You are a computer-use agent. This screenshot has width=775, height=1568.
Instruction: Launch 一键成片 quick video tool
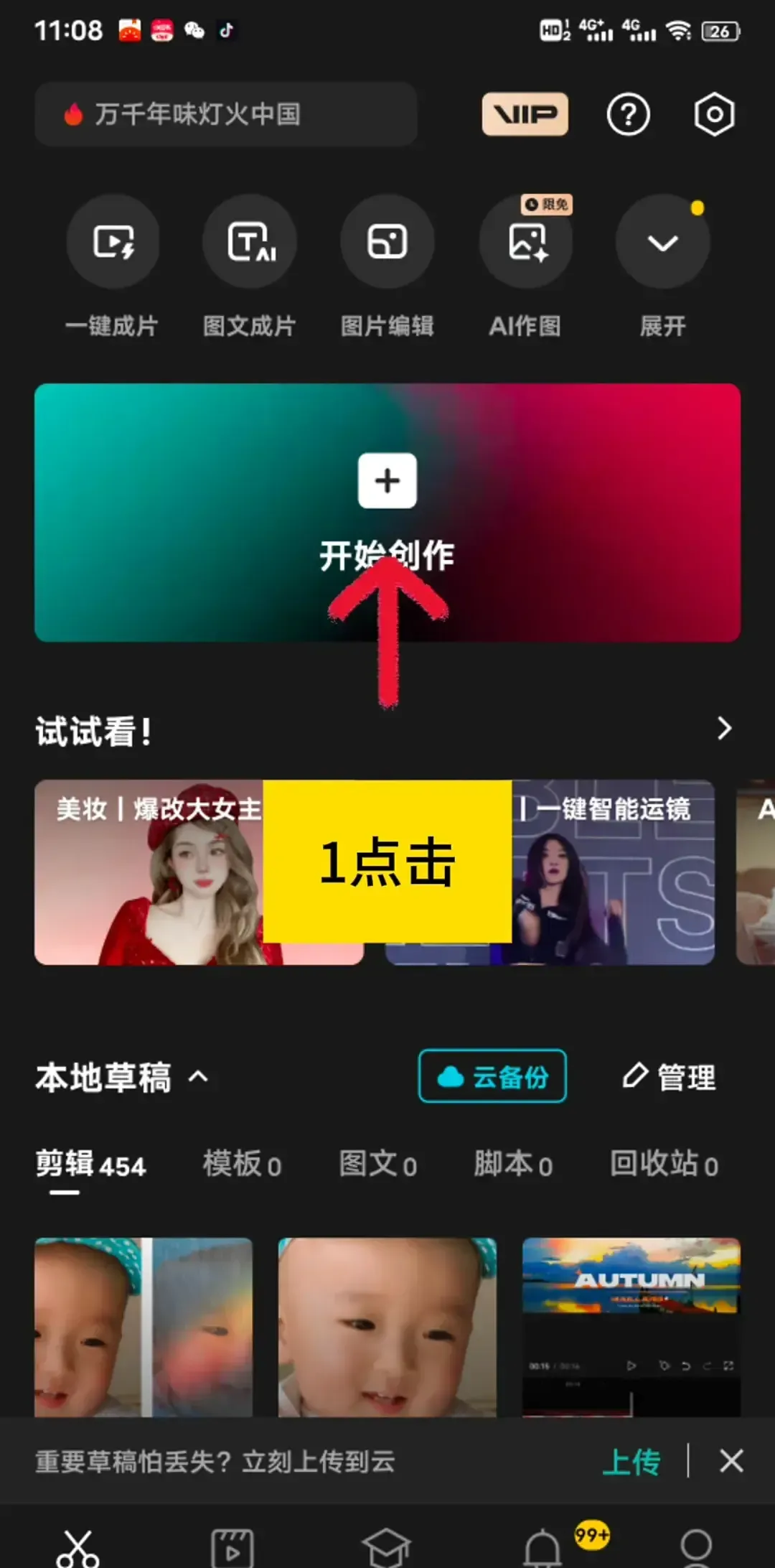(113, 243)
